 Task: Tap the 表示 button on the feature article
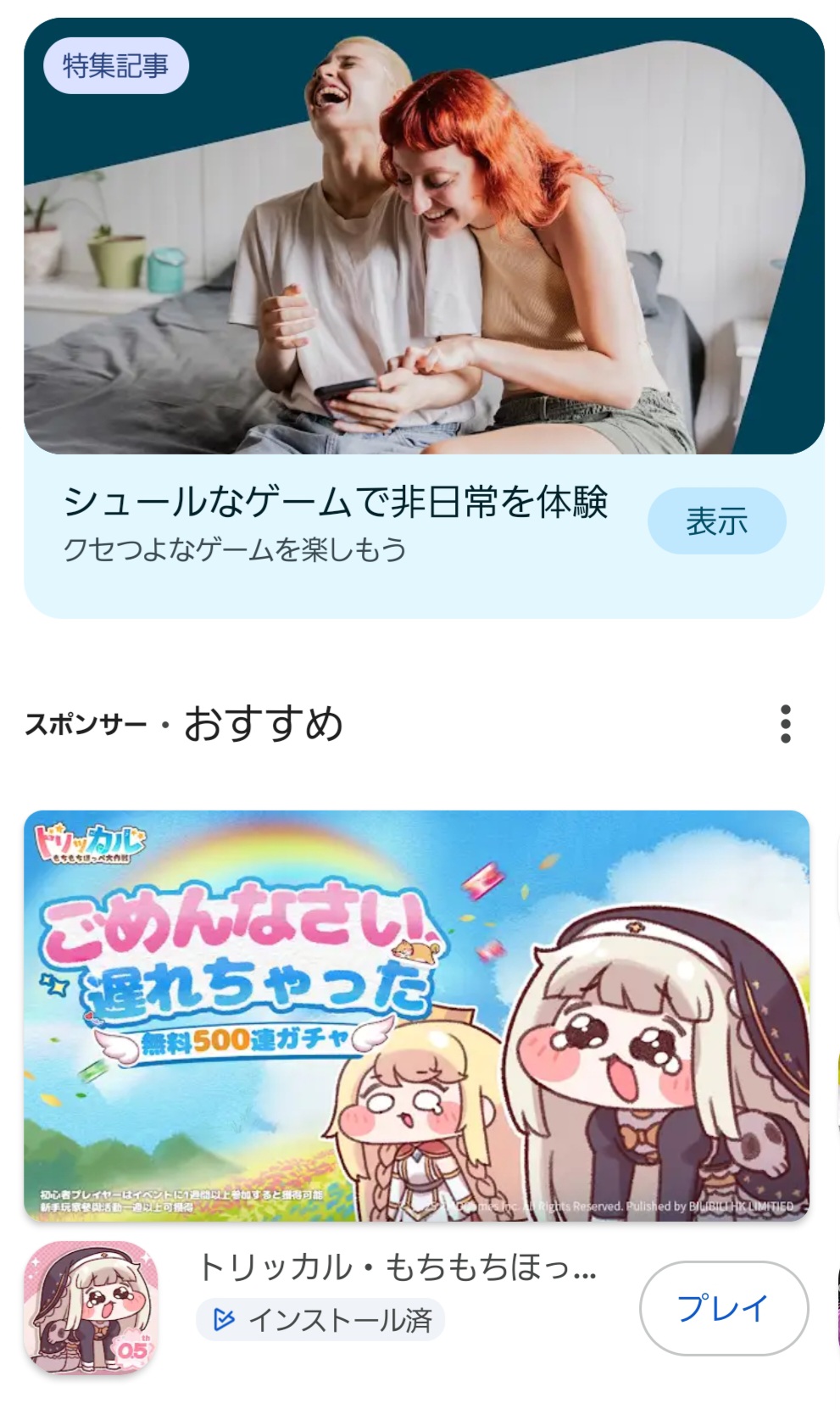pos(716,521)
